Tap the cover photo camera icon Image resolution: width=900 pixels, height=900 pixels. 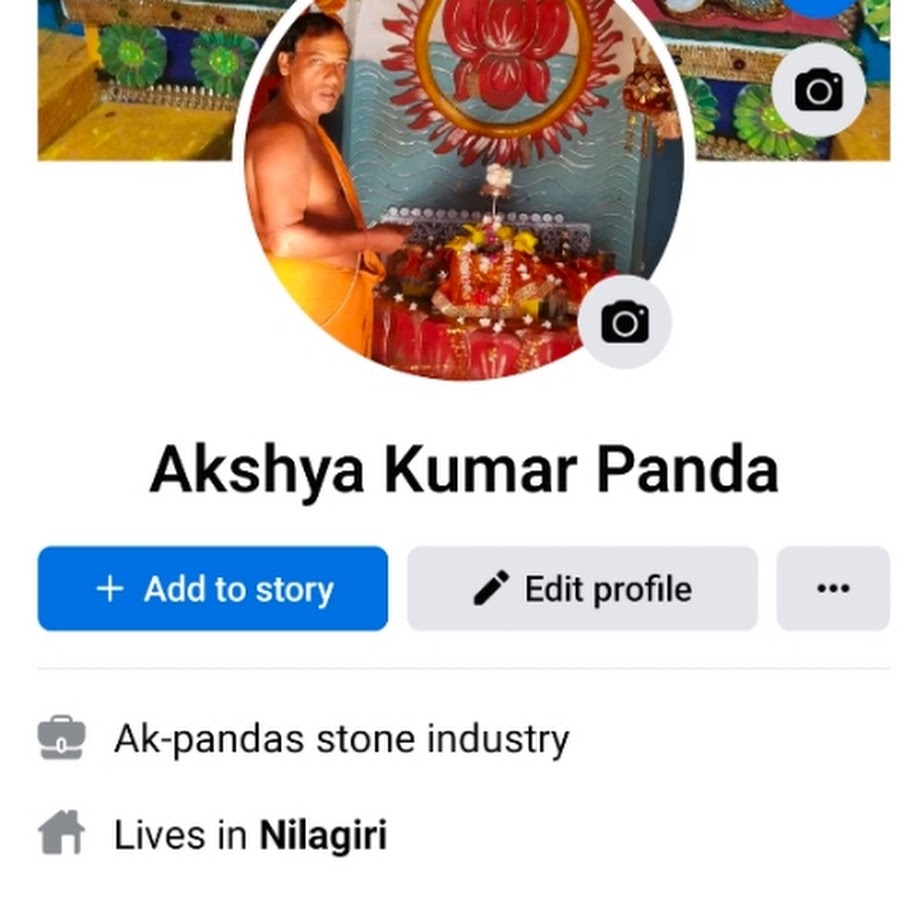tap(818, 91)
